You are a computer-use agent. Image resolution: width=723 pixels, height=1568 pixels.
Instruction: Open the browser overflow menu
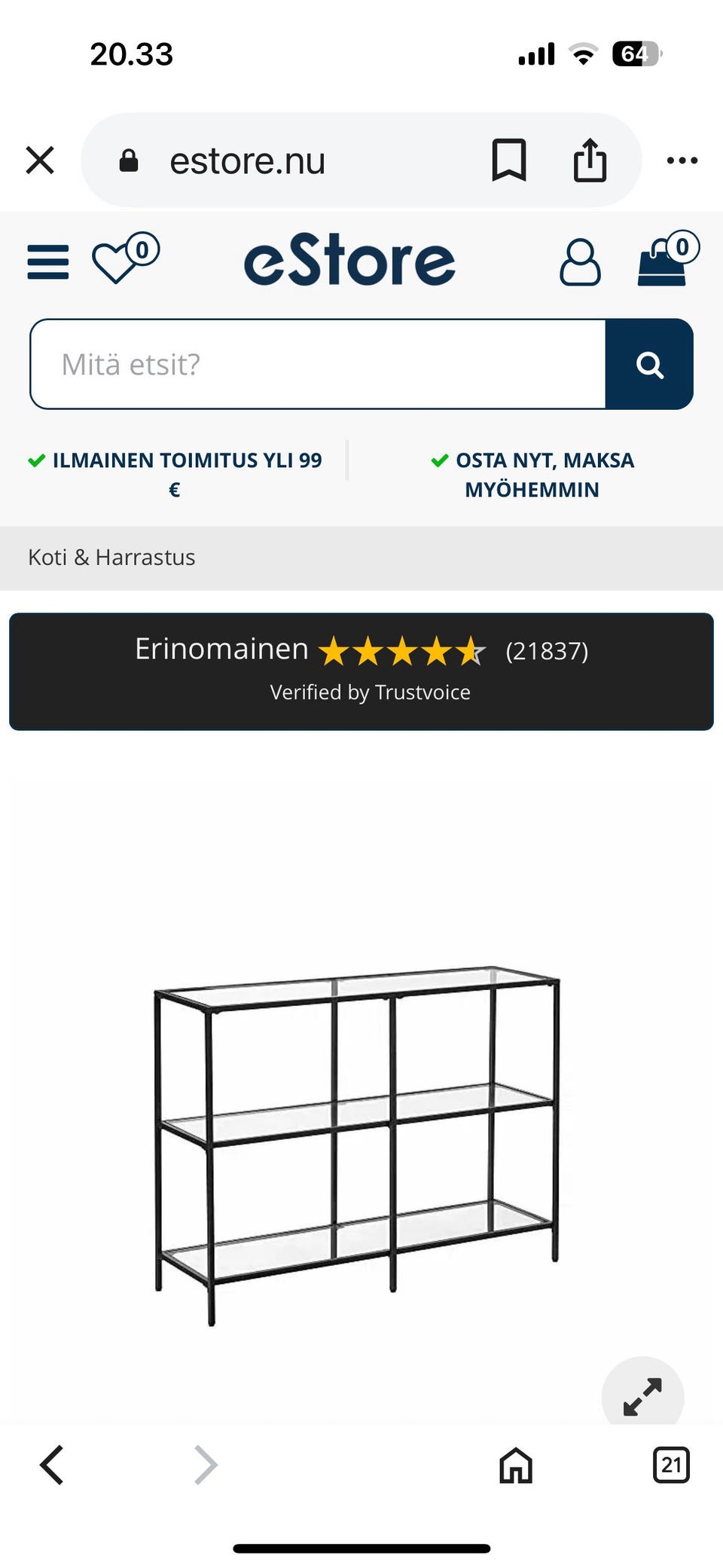[x=682, y=160]
